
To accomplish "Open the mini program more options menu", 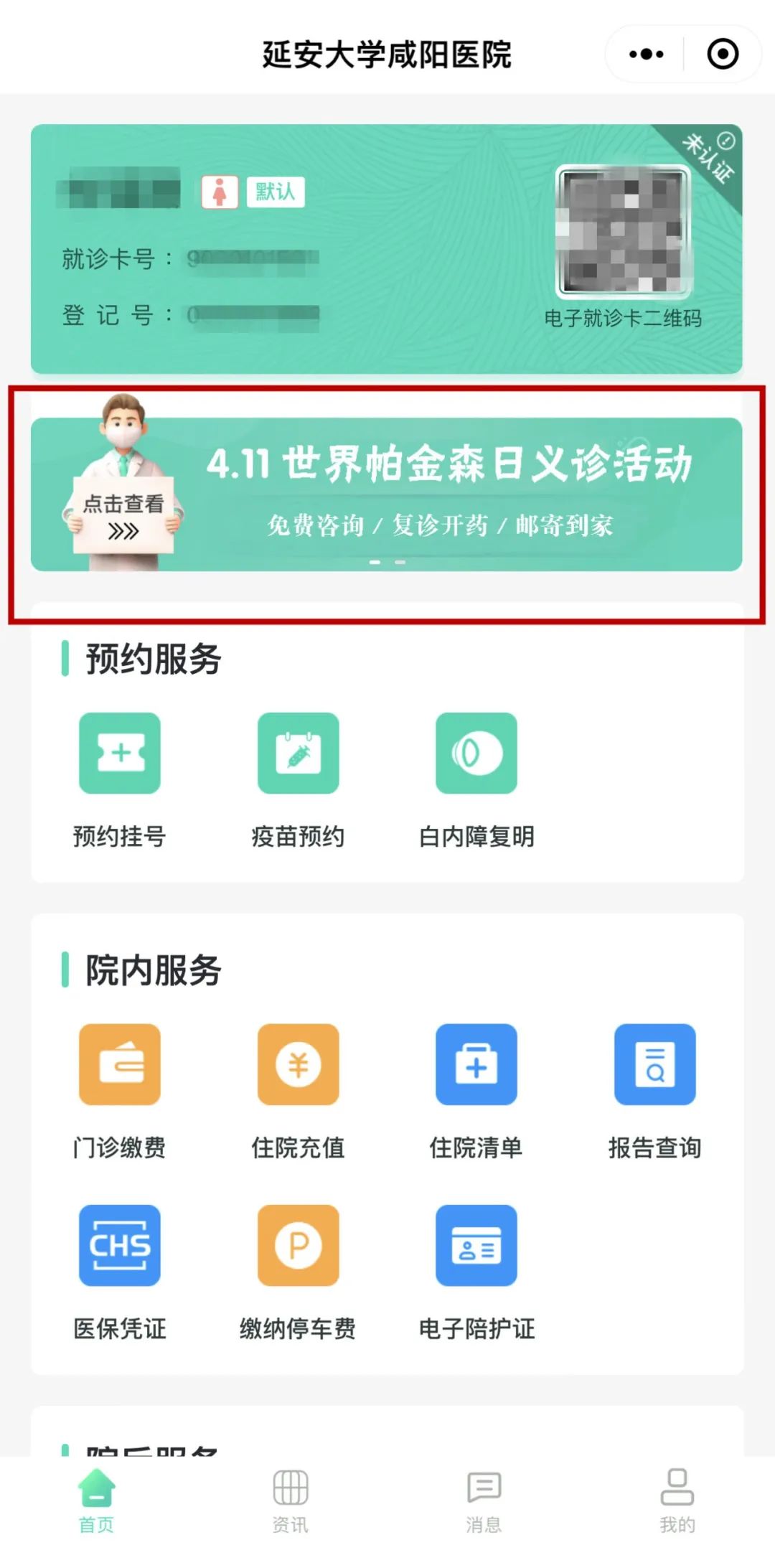I will [646, 54].
